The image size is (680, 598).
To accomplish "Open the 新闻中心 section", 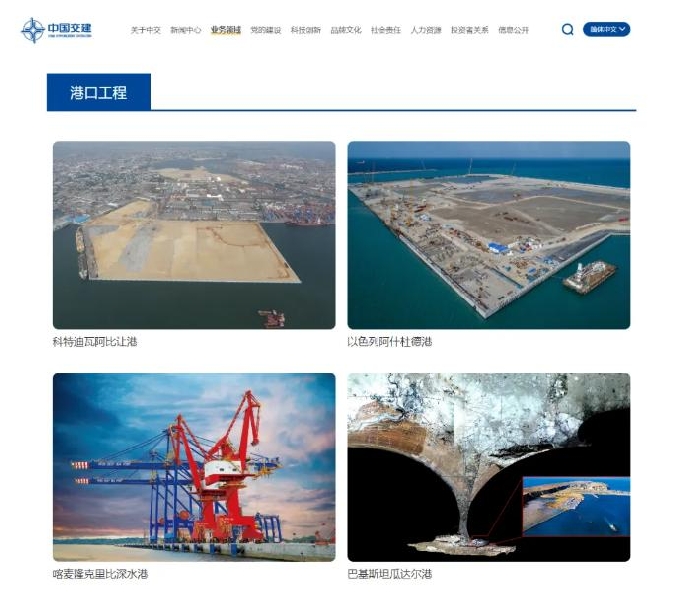I will 185,31.
